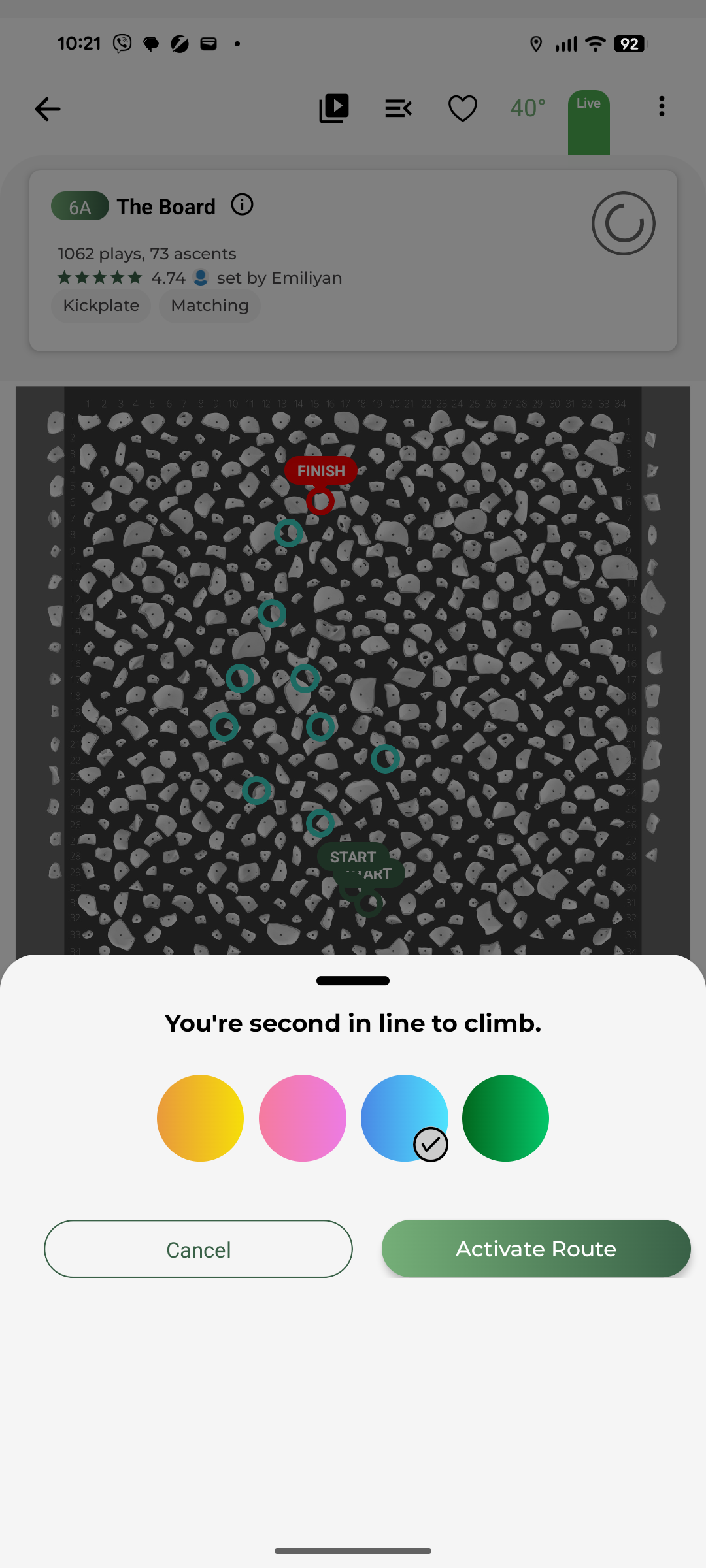Activate Route on the board
Viewport: 706px width, 1568px height.
click(536, 1249)
